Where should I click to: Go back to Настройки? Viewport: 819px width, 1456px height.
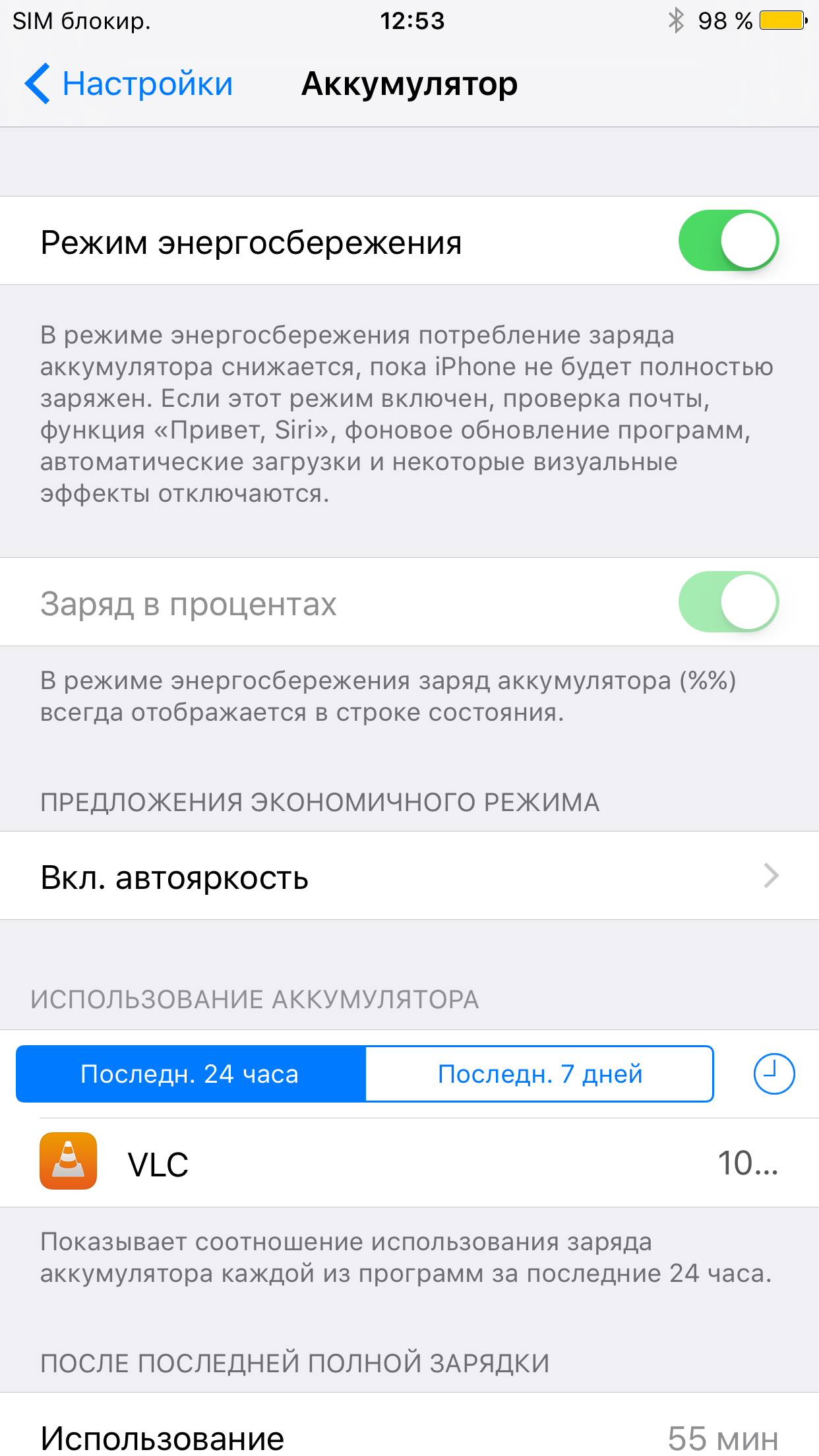pyautogui.click(x=129, y=84)
